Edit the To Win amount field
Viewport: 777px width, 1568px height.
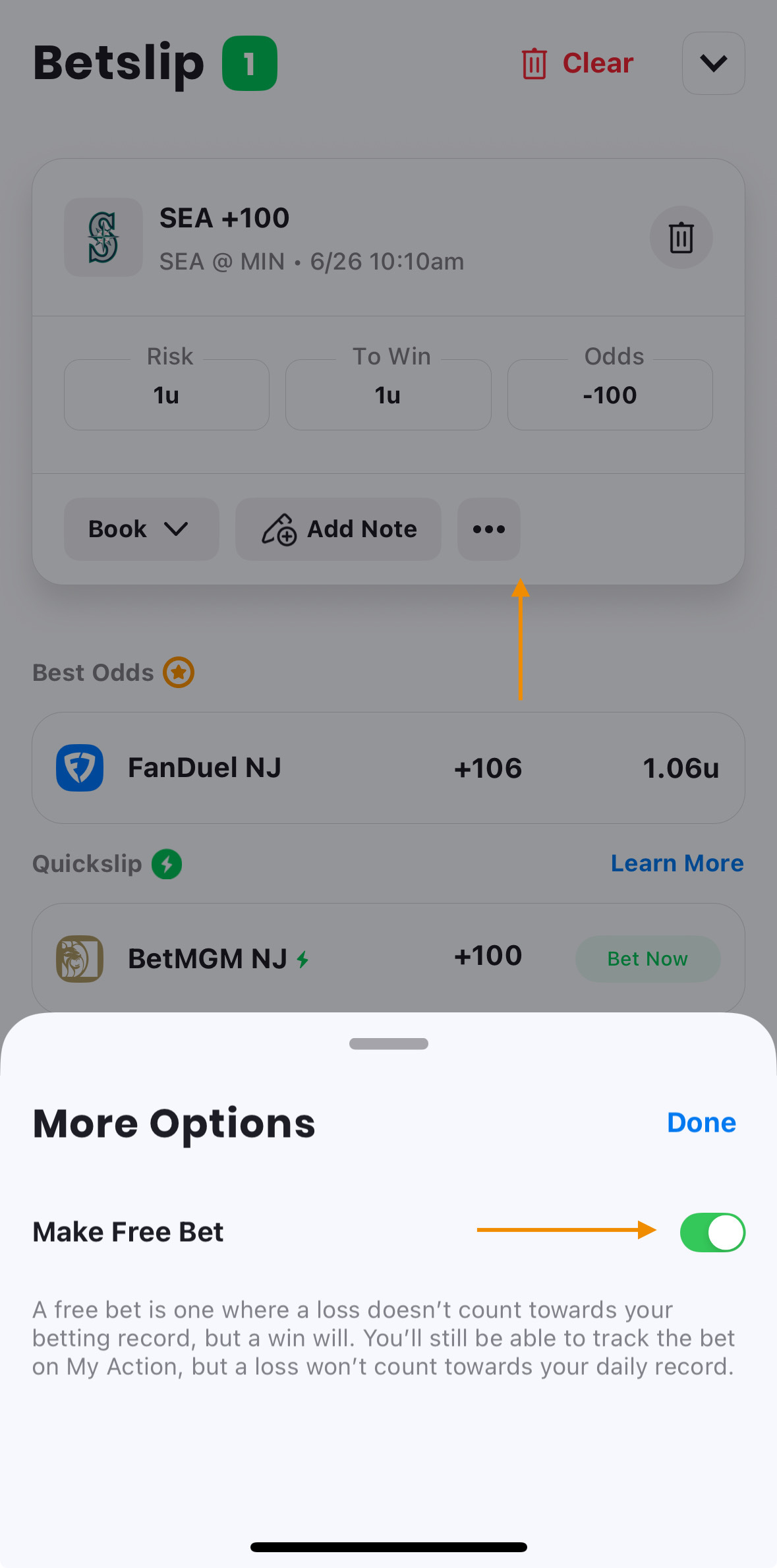[388, 395]
